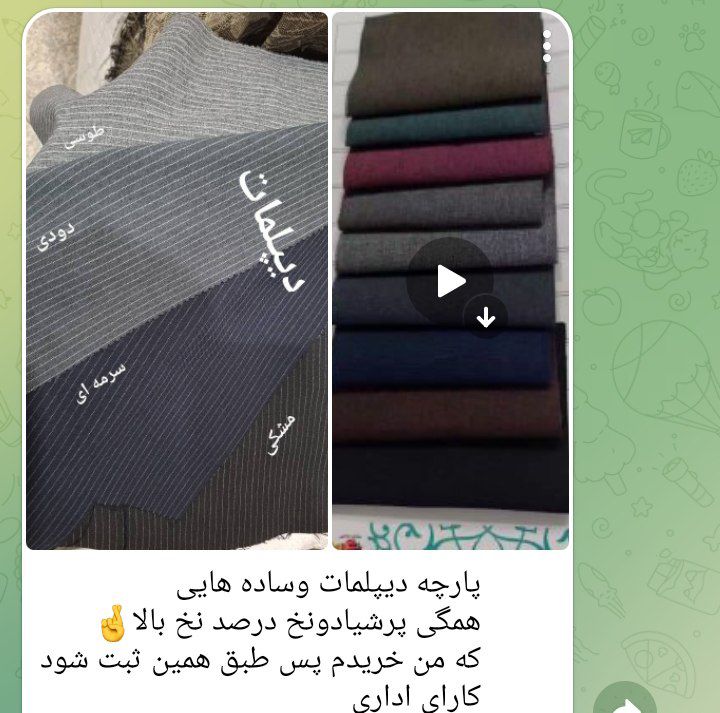Open the striped diplomat fabric photo

point(177,281)
